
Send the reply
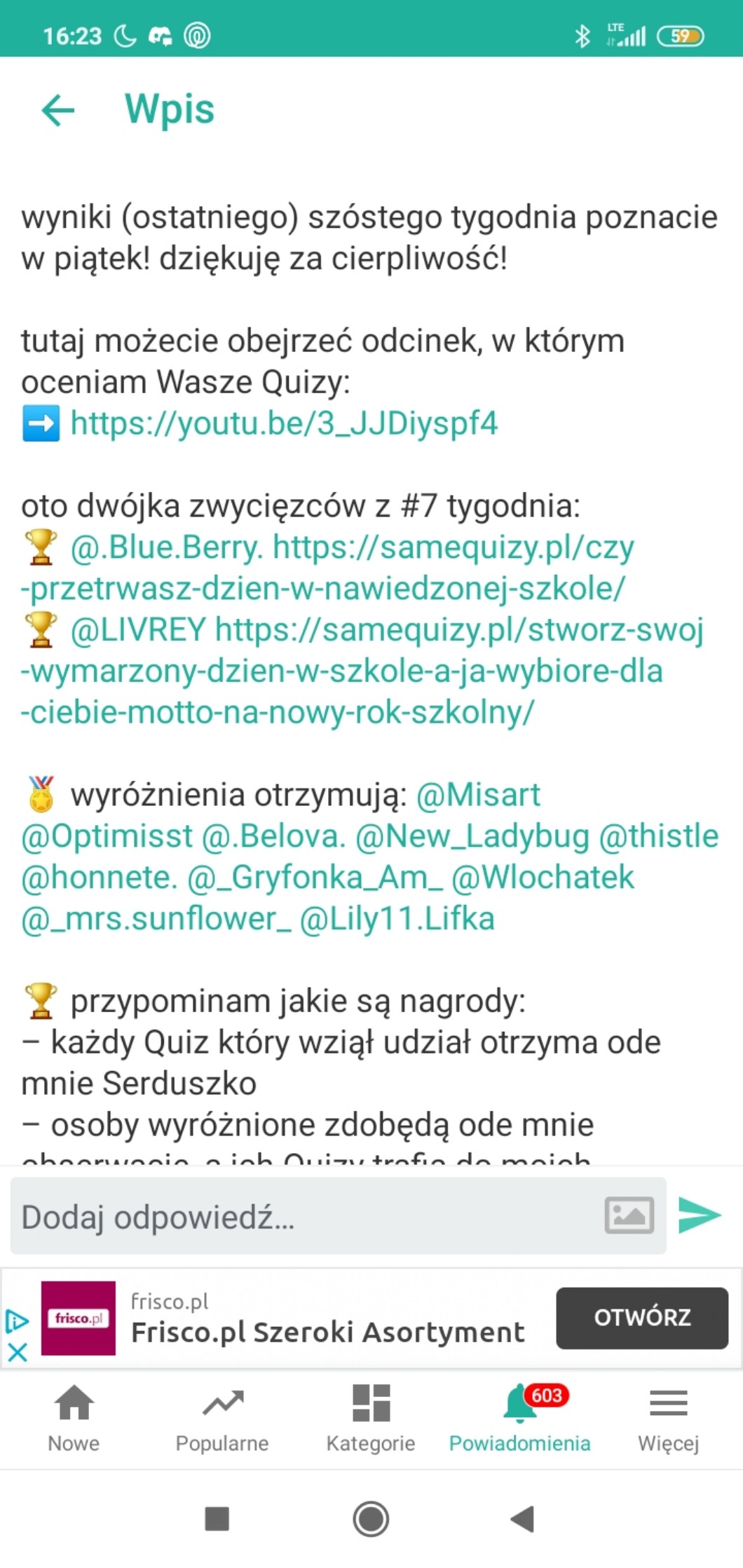click(700, 1215)
